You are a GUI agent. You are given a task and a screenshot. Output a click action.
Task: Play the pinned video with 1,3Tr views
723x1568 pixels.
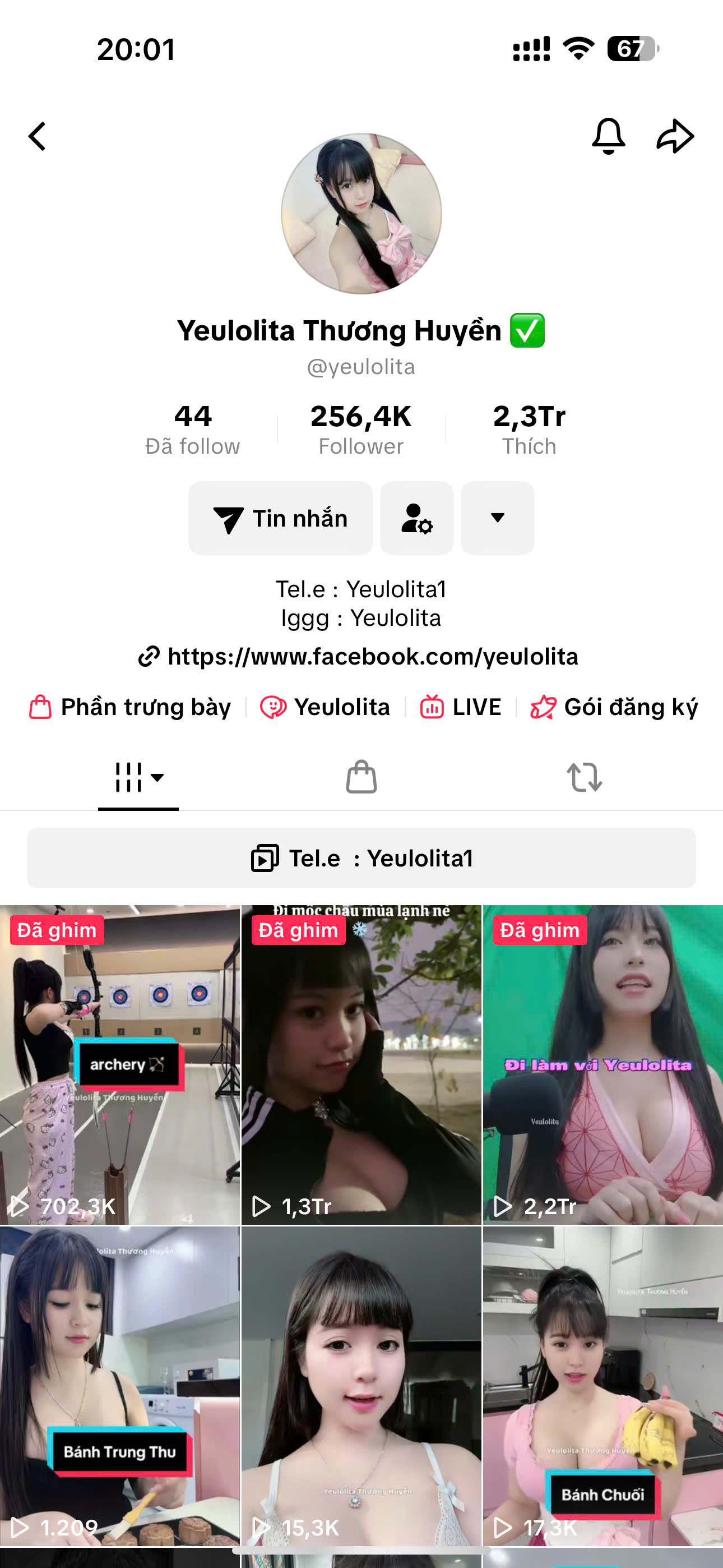point(361,1065)
